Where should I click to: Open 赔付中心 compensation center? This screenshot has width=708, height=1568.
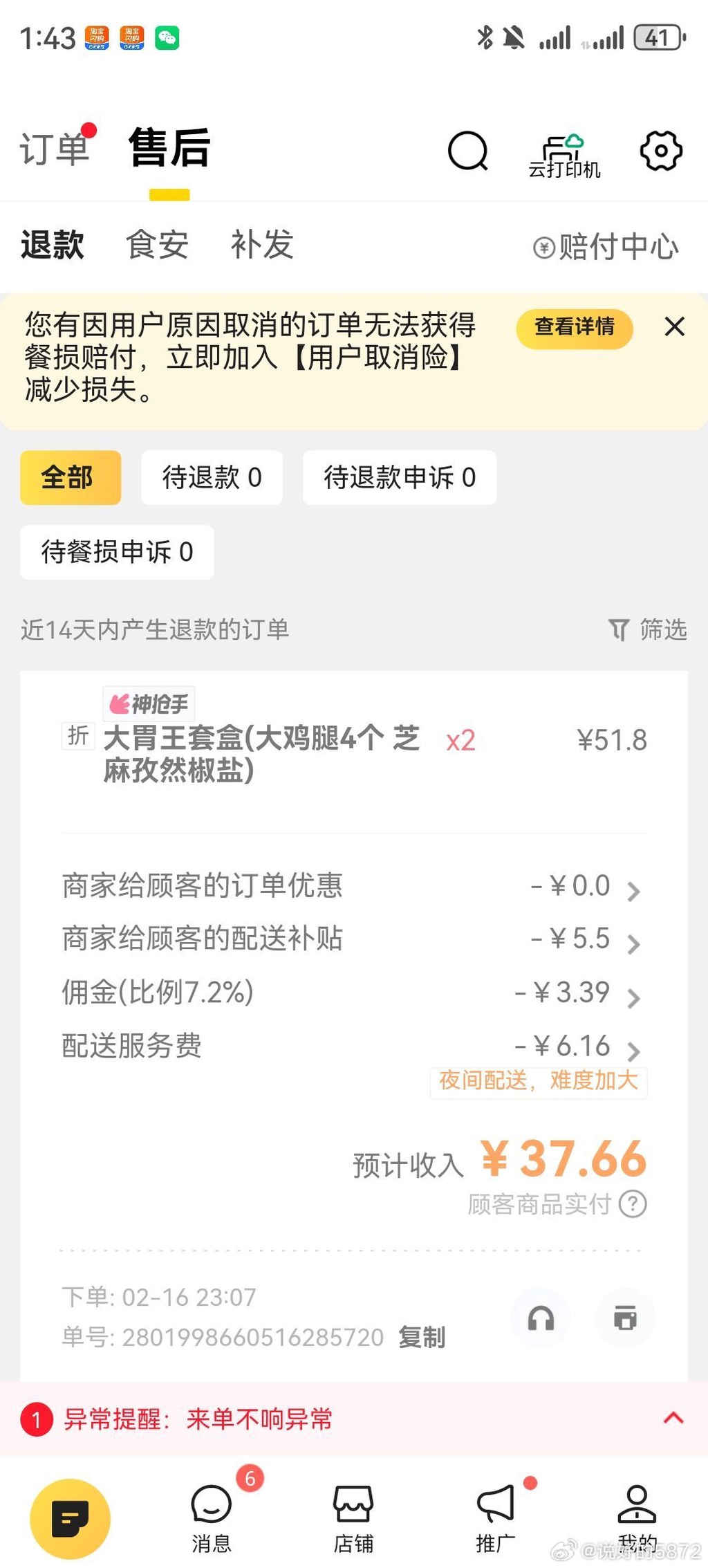606,247
